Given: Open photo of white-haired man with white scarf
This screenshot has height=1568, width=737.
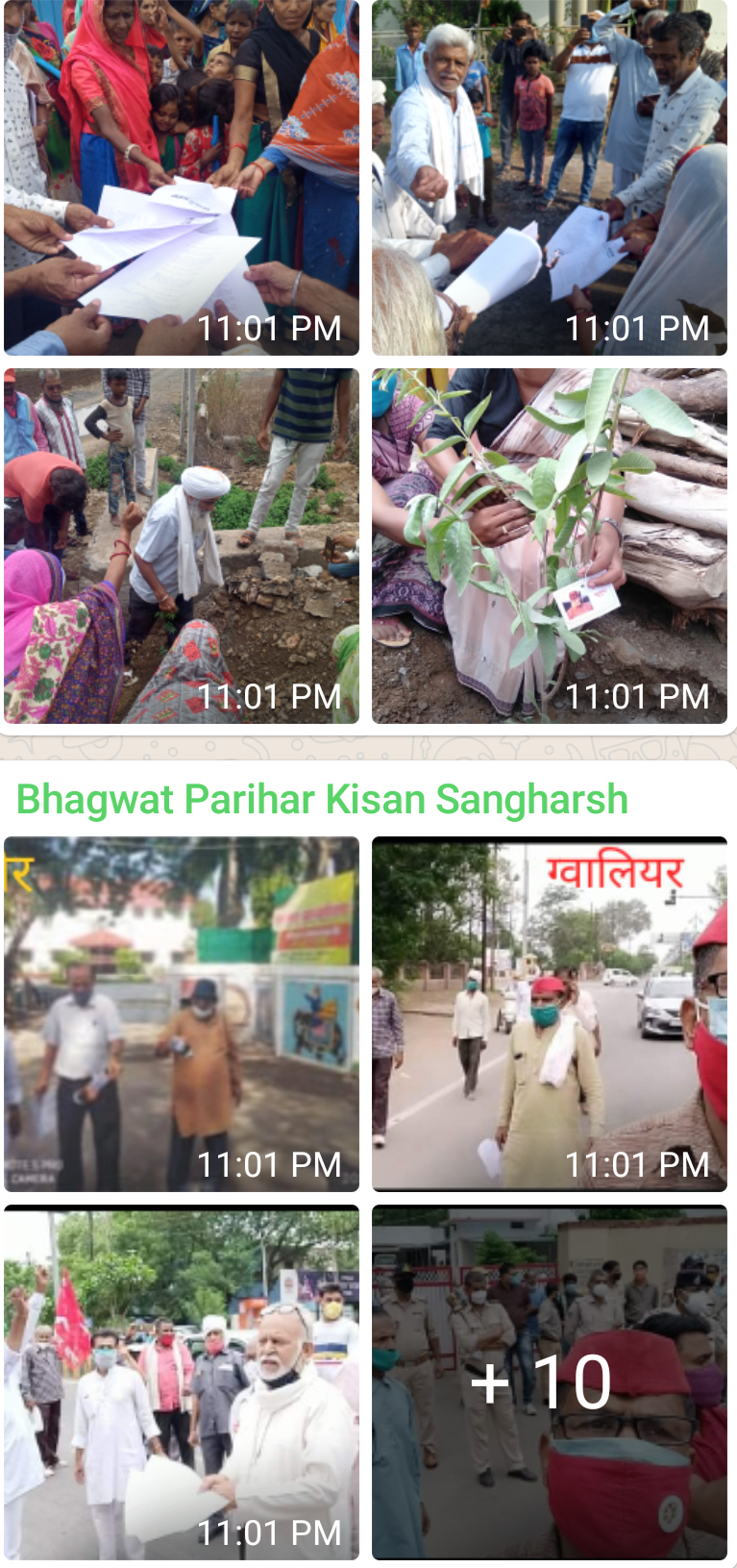Looking at the screenshot, I should pyautogui.click(x=549, y=178).
